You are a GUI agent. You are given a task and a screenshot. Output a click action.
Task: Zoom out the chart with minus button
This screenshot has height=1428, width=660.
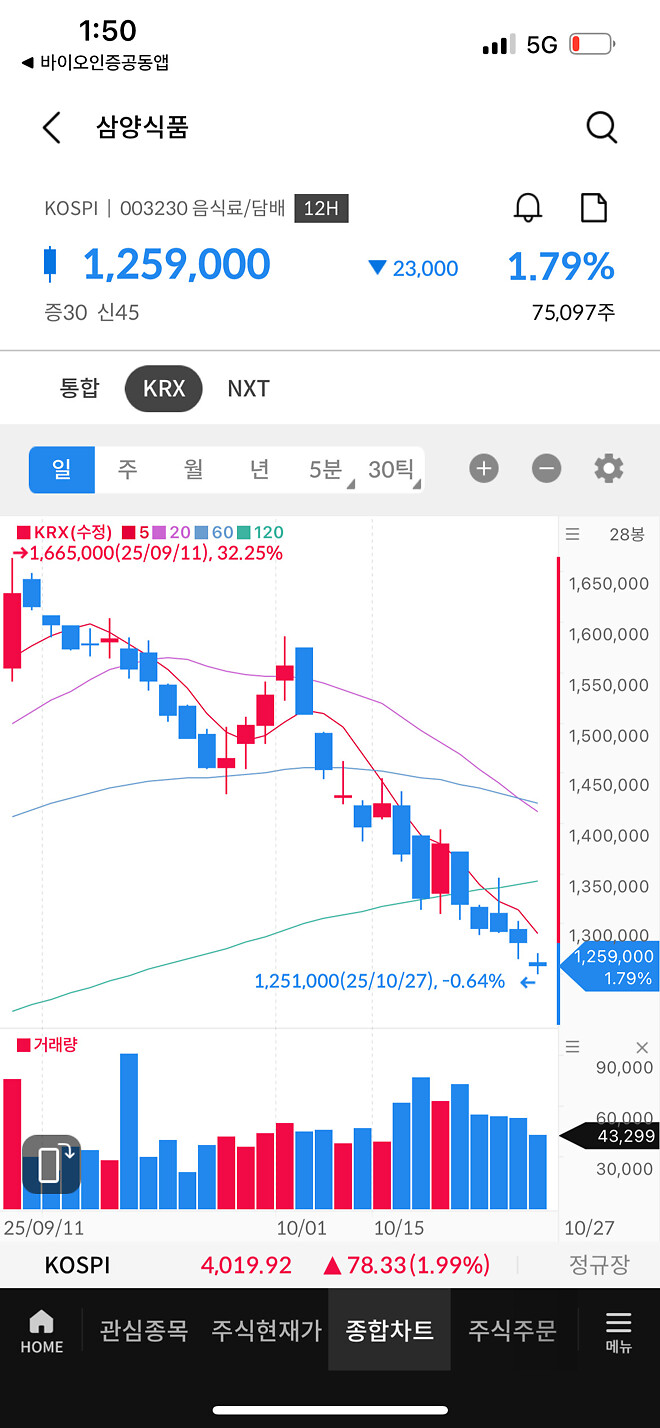[546, 468]
